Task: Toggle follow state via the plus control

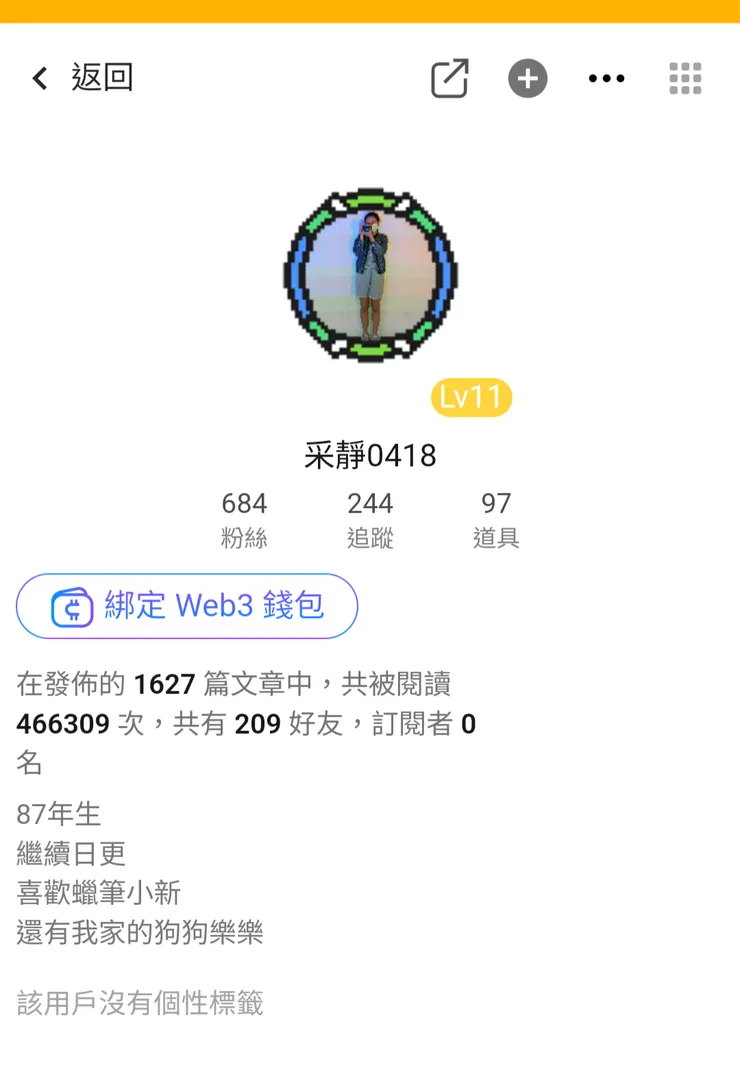Action: [x=527, y=77]
